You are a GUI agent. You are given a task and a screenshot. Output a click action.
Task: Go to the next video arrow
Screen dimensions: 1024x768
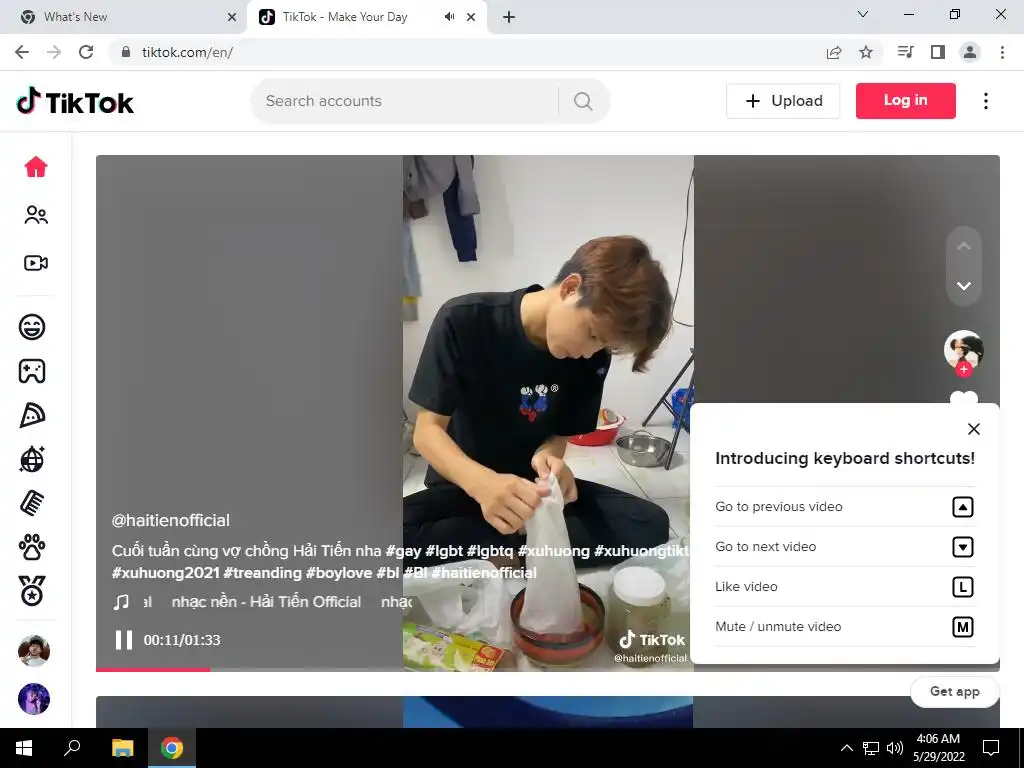click(x=964, y=286)
